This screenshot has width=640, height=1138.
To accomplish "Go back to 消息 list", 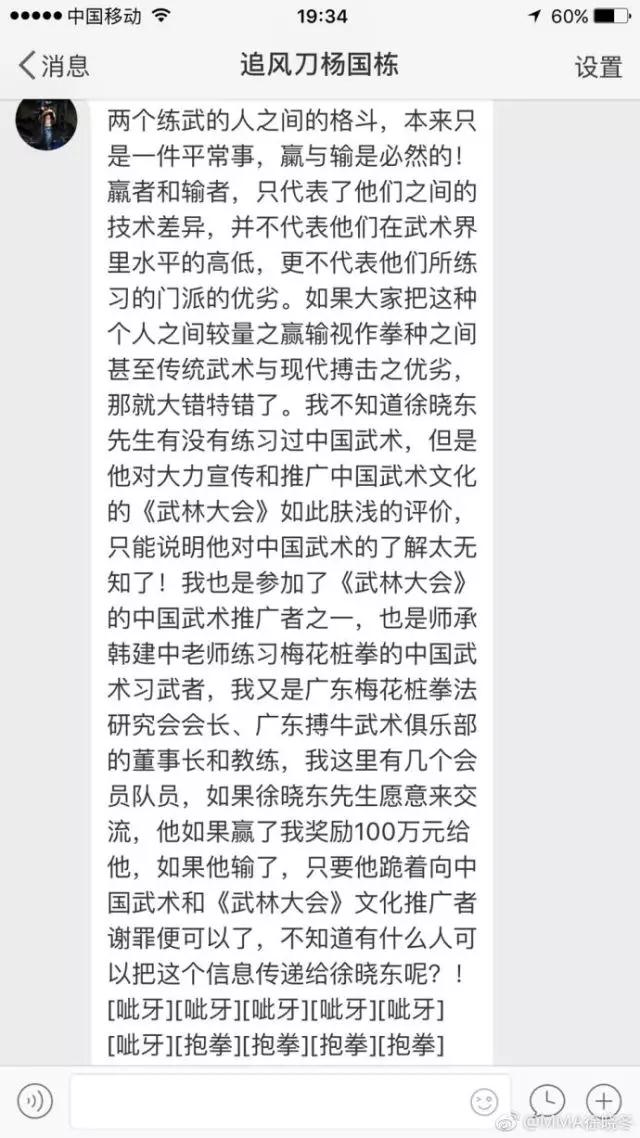I will (x=54, y=66).
